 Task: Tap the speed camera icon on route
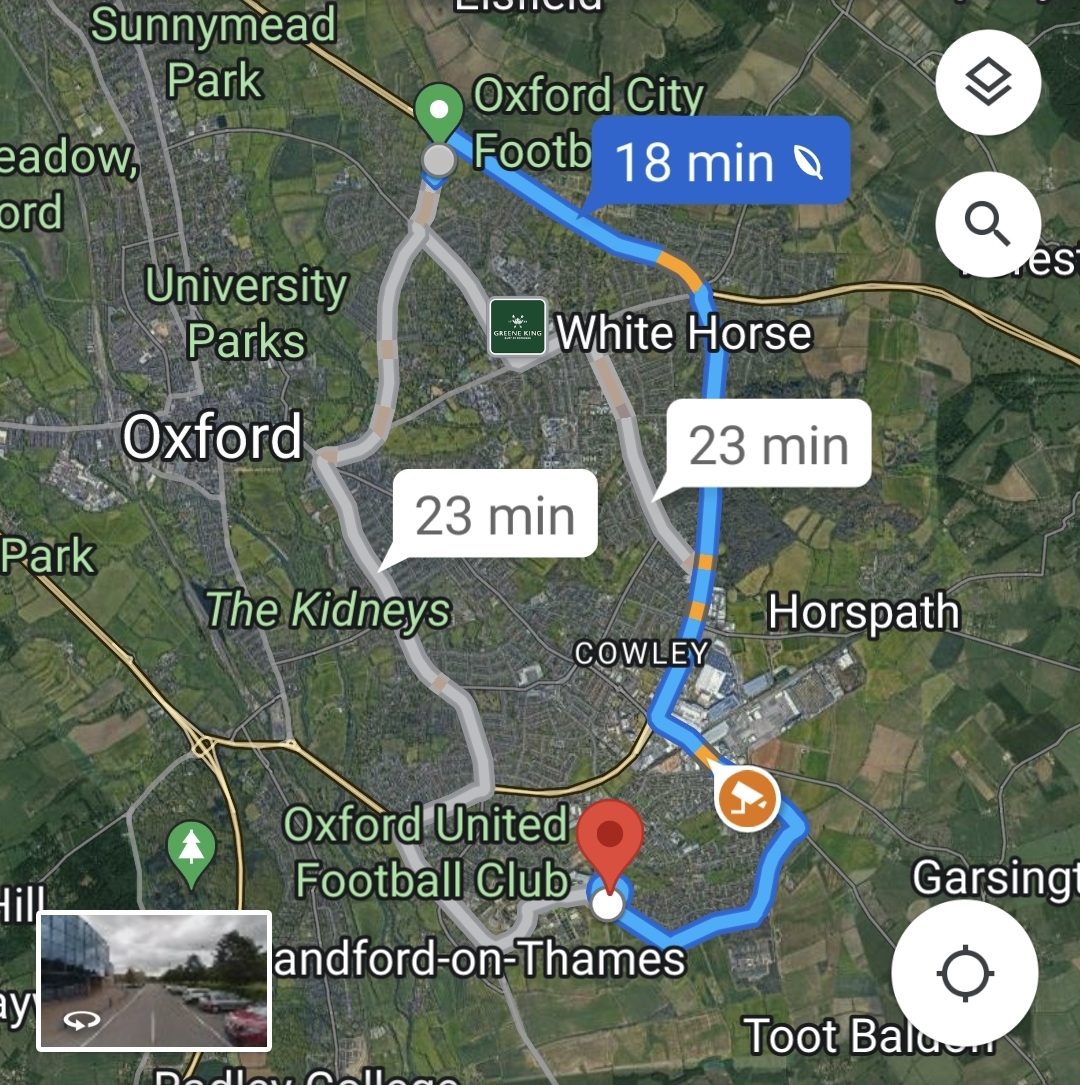point(747,798)
